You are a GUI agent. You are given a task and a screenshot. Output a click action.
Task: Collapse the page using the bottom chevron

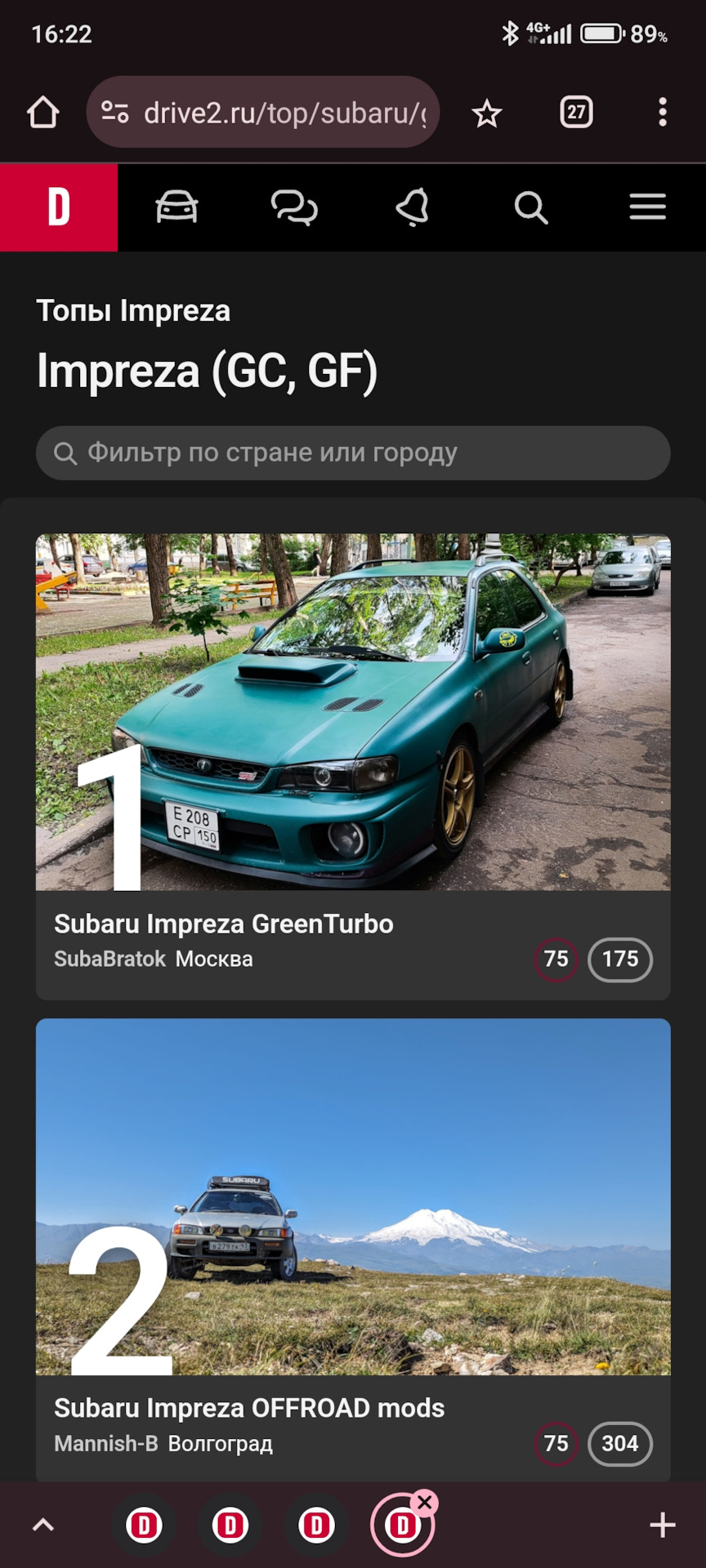(42, 1524)
